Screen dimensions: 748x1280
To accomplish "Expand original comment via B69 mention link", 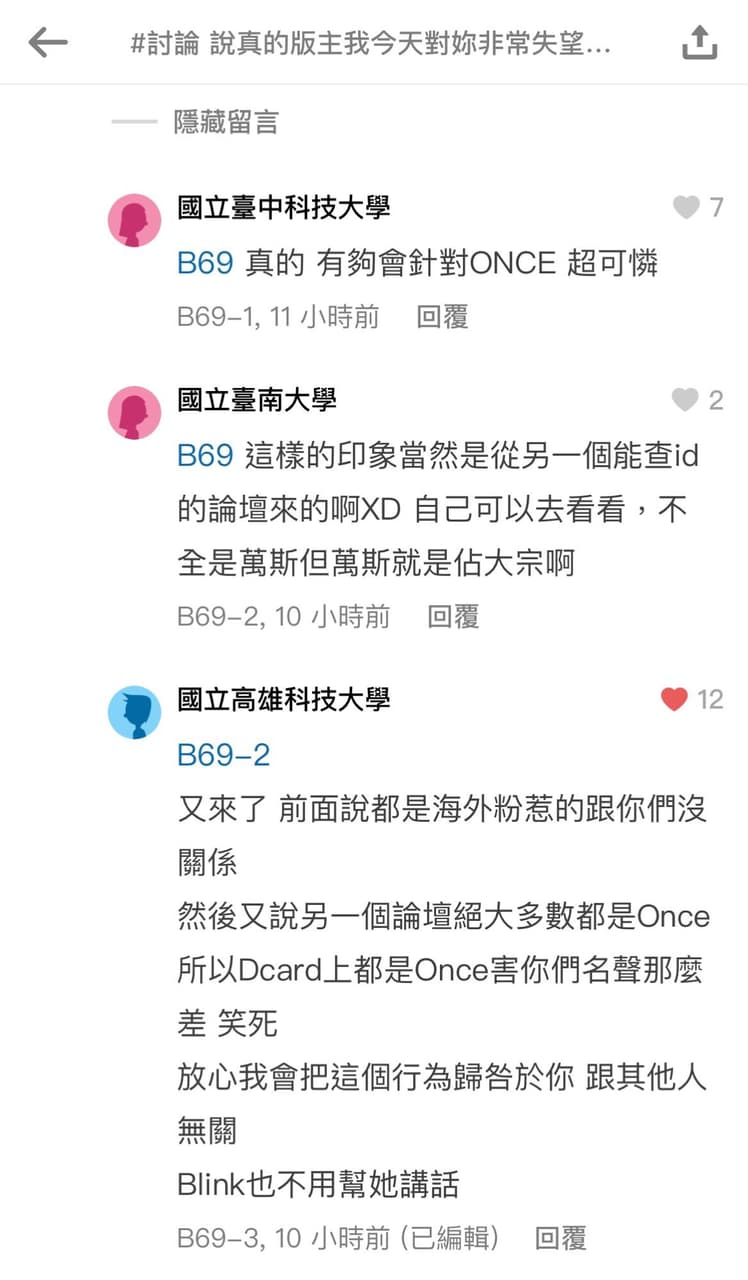I will (x=203, y=262).
